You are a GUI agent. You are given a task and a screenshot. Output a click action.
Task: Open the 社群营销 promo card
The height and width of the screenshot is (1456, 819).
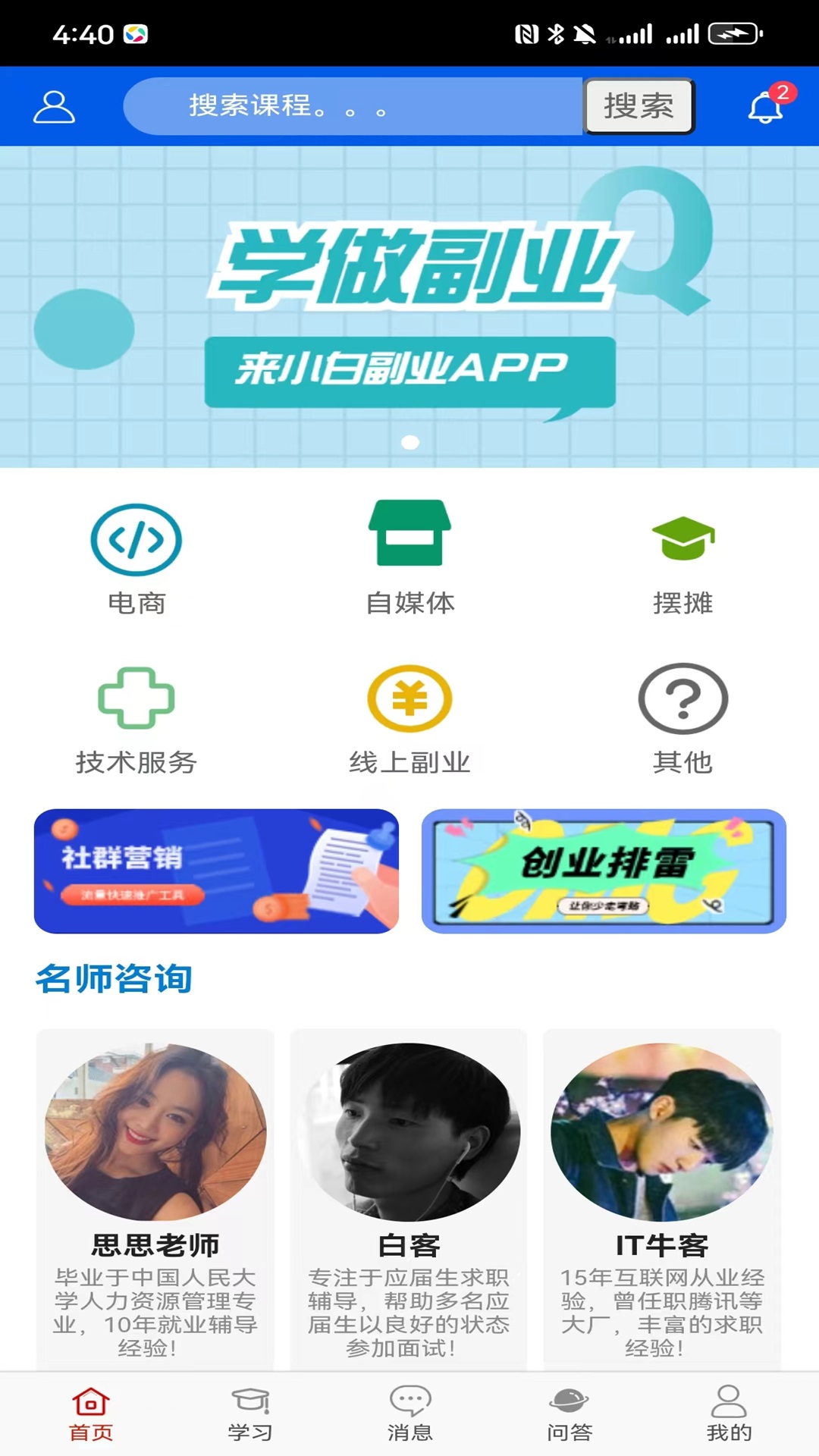coord(216,871)
